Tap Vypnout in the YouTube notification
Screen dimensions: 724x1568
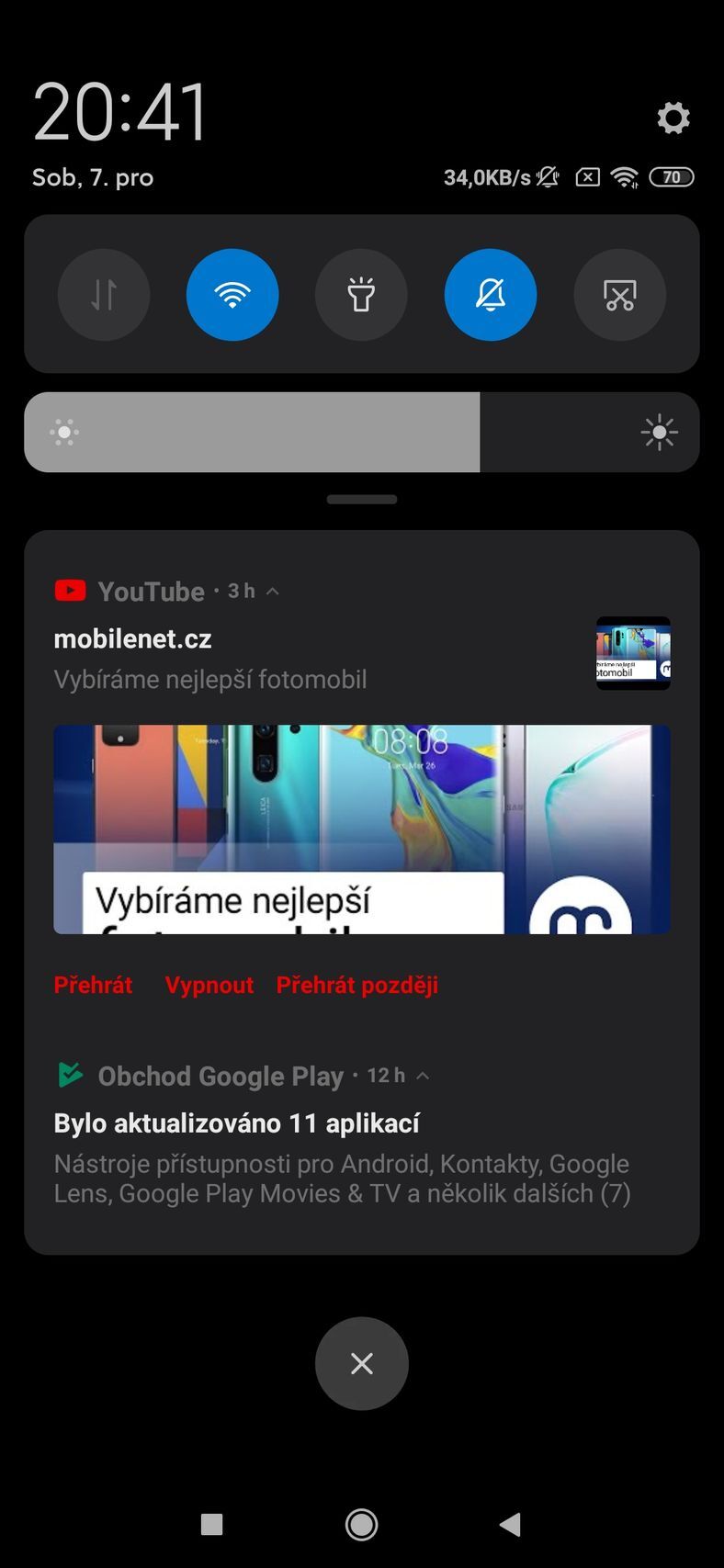point(209,984)
